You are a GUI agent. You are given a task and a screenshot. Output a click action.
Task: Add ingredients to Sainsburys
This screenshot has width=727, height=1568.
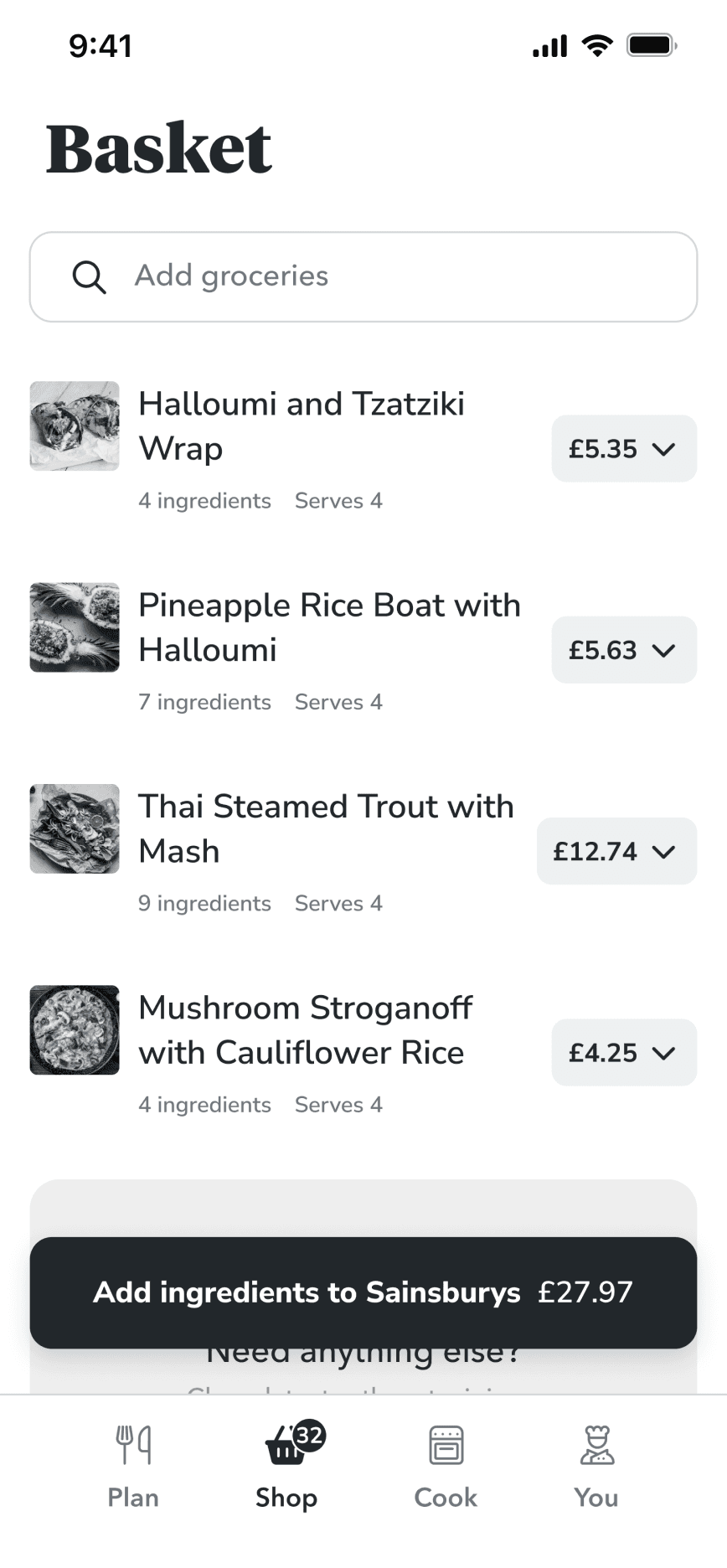363,1292
